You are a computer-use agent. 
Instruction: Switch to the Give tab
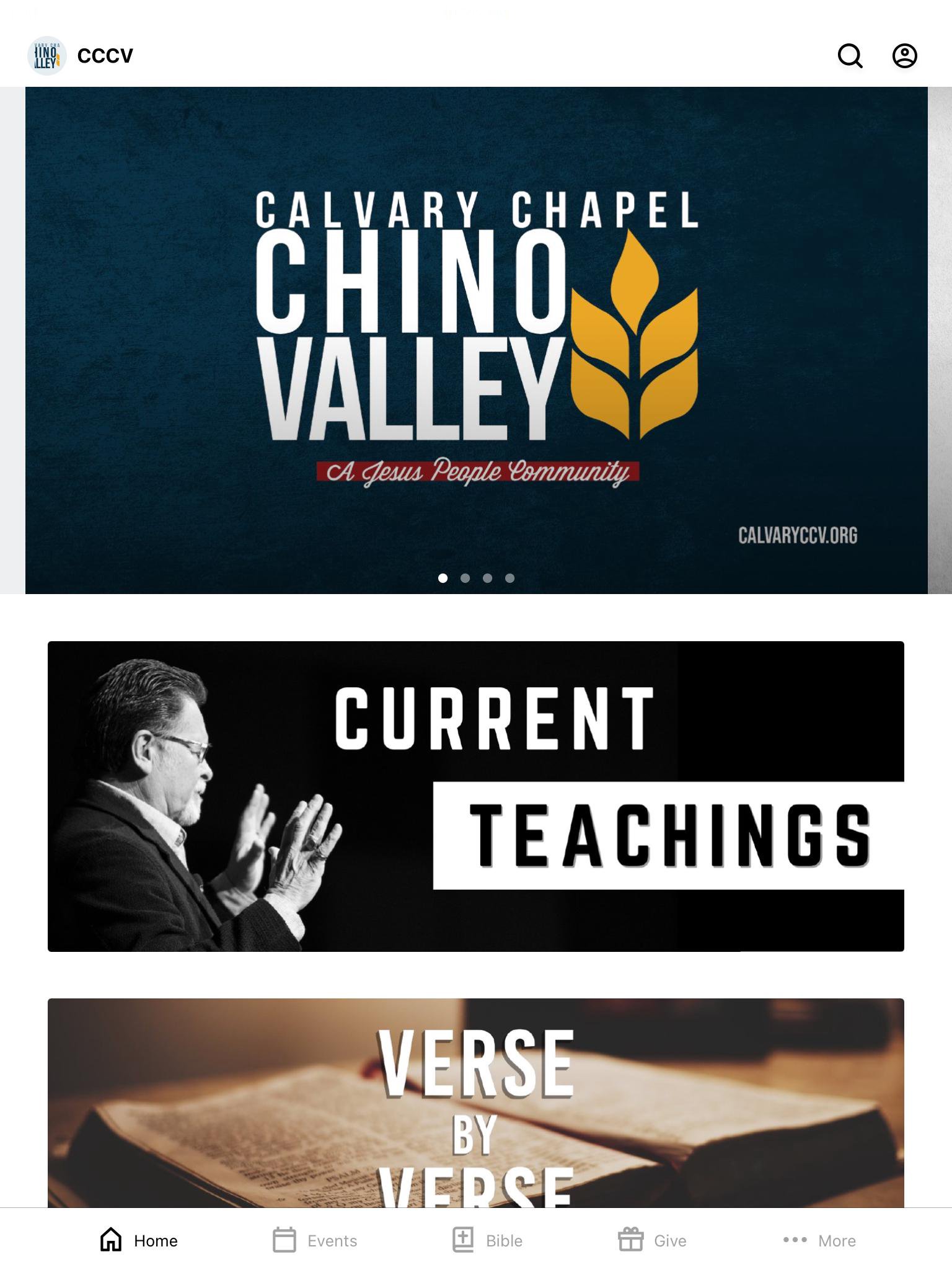pos(652,1240)
